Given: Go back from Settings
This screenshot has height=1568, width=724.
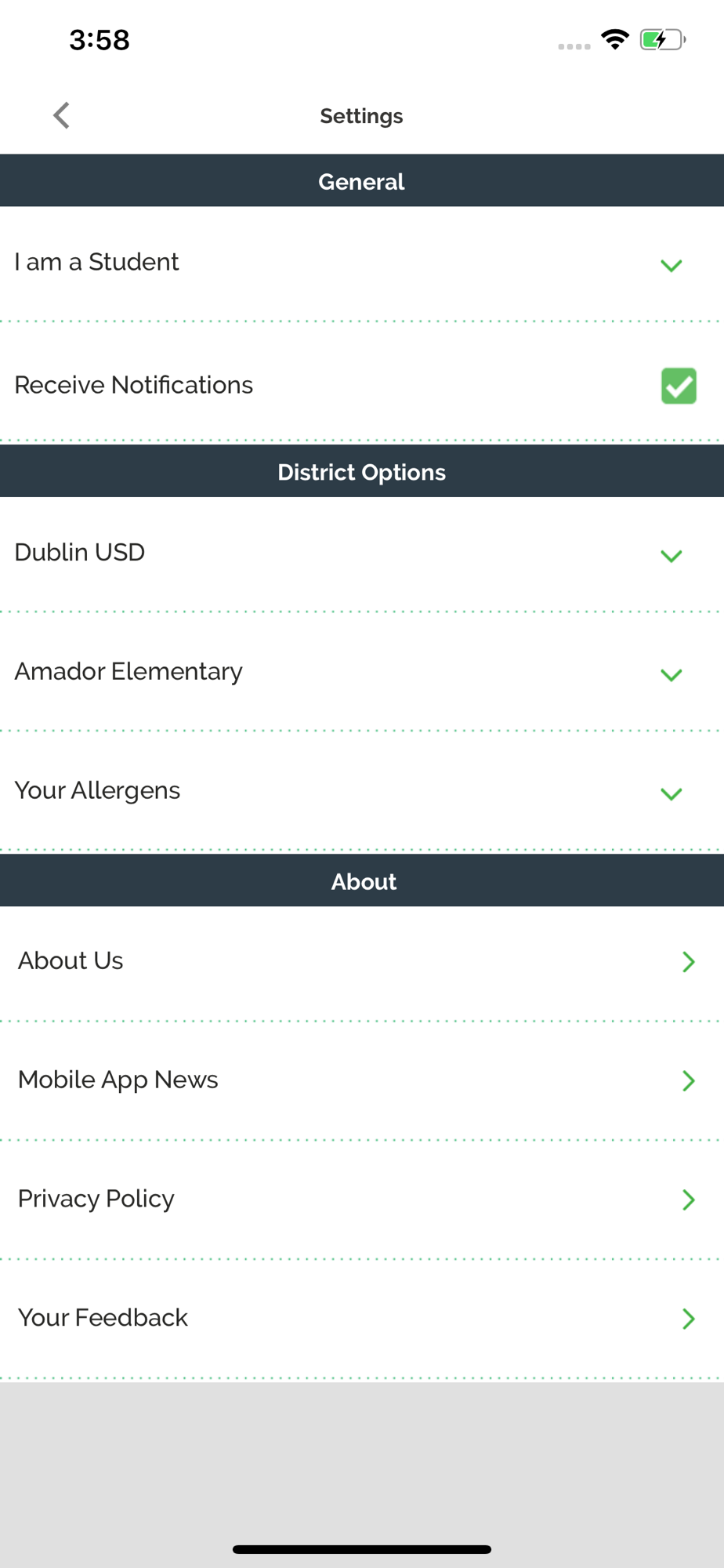Looking at the screenshot, I should [x=61, y=115].
